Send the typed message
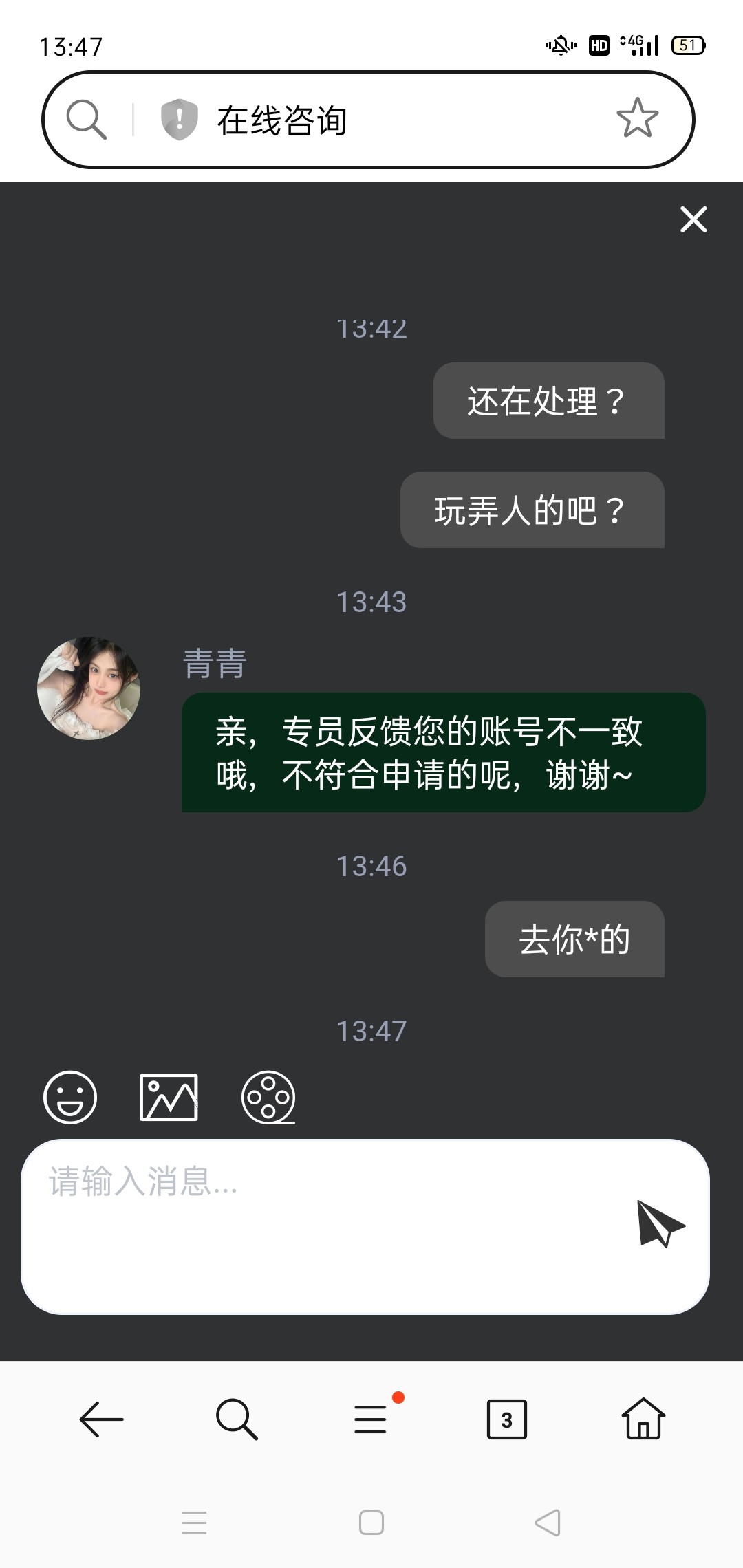 [x=660, y=1223]
